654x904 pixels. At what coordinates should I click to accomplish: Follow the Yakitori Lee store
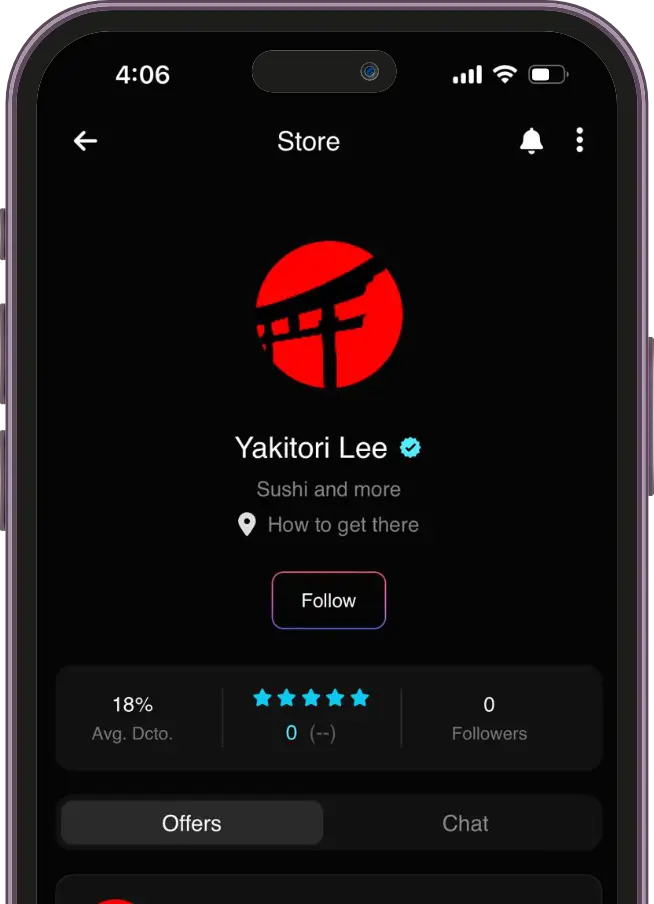coord(328,600)
